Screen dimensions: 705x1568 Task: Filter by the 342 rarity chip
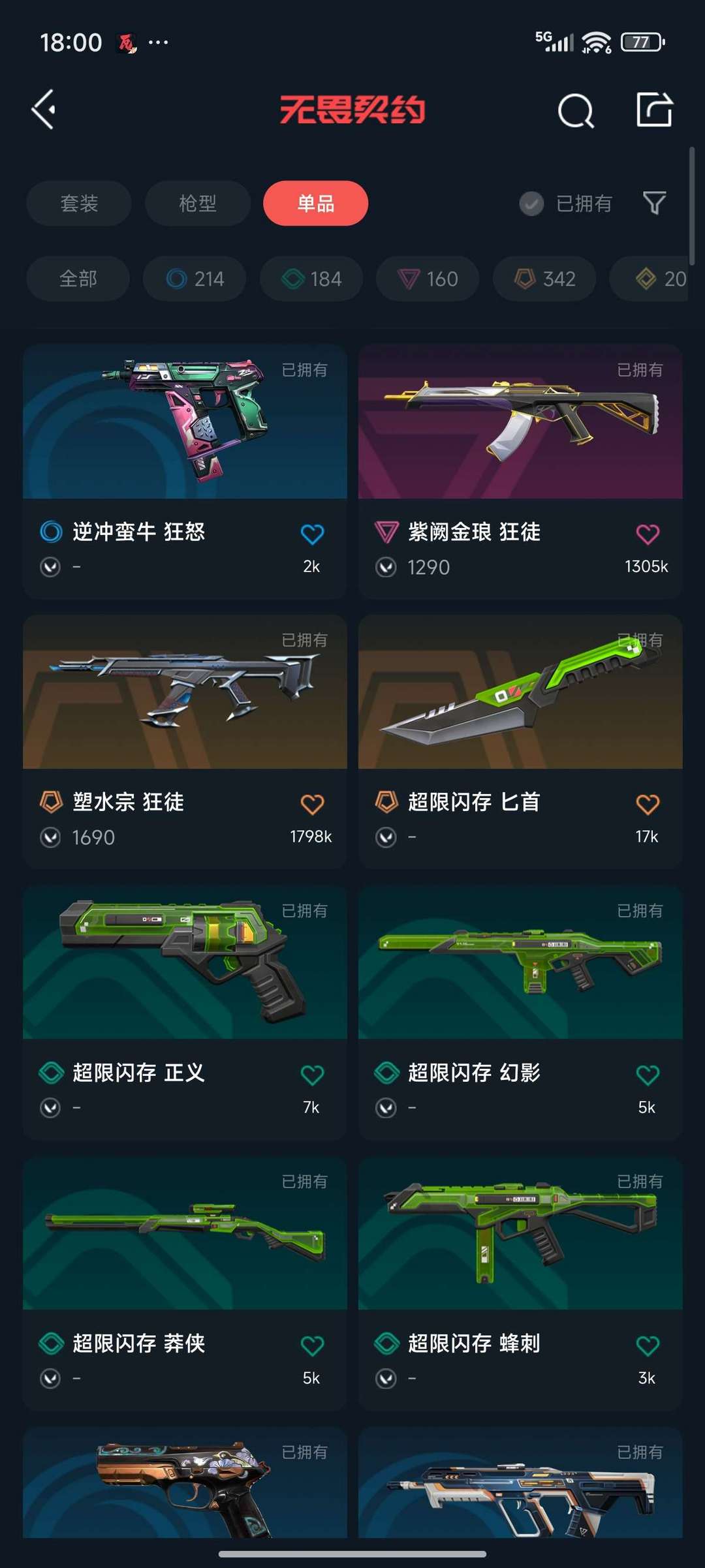pos(544,279)
